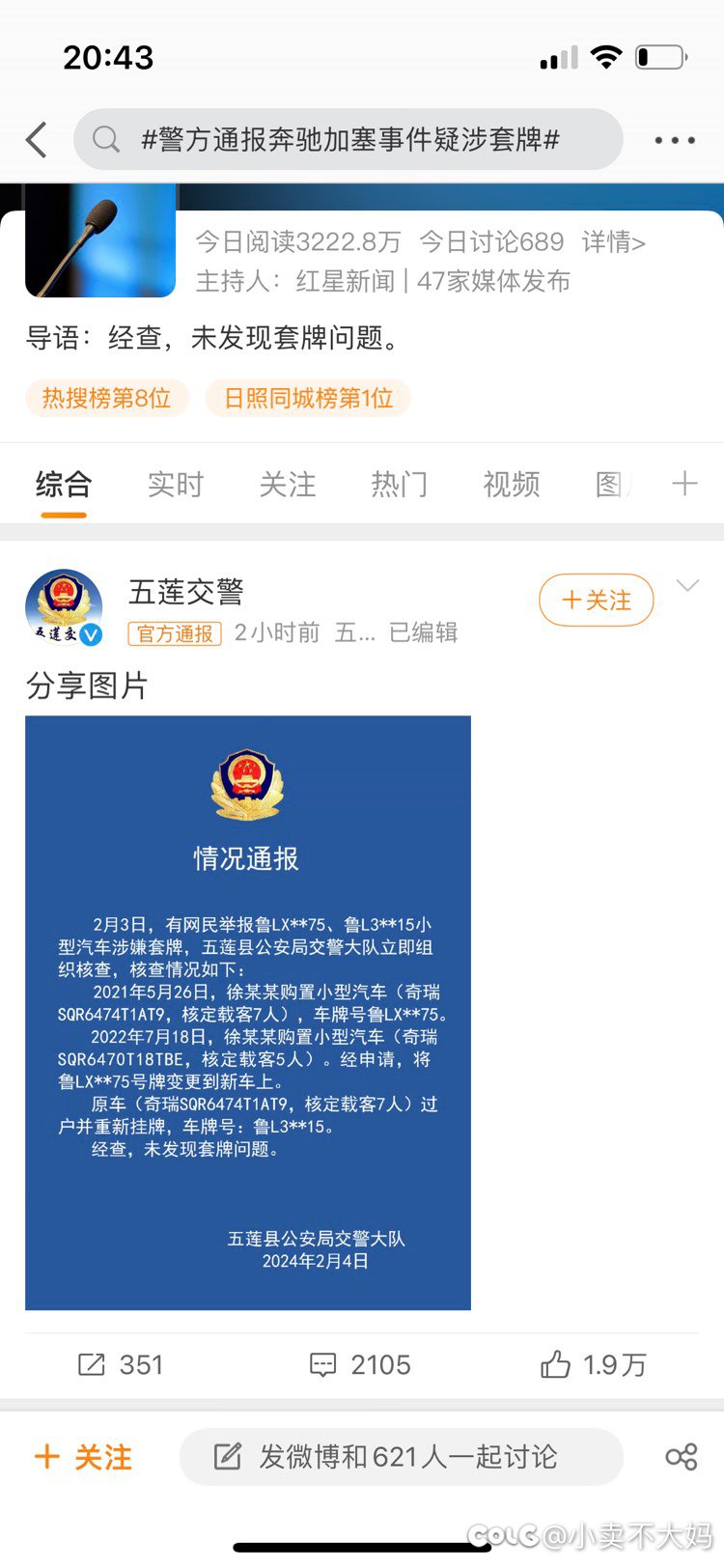Switch to the 热门 tab
The image size is (724, 1568).
point(399,484)
